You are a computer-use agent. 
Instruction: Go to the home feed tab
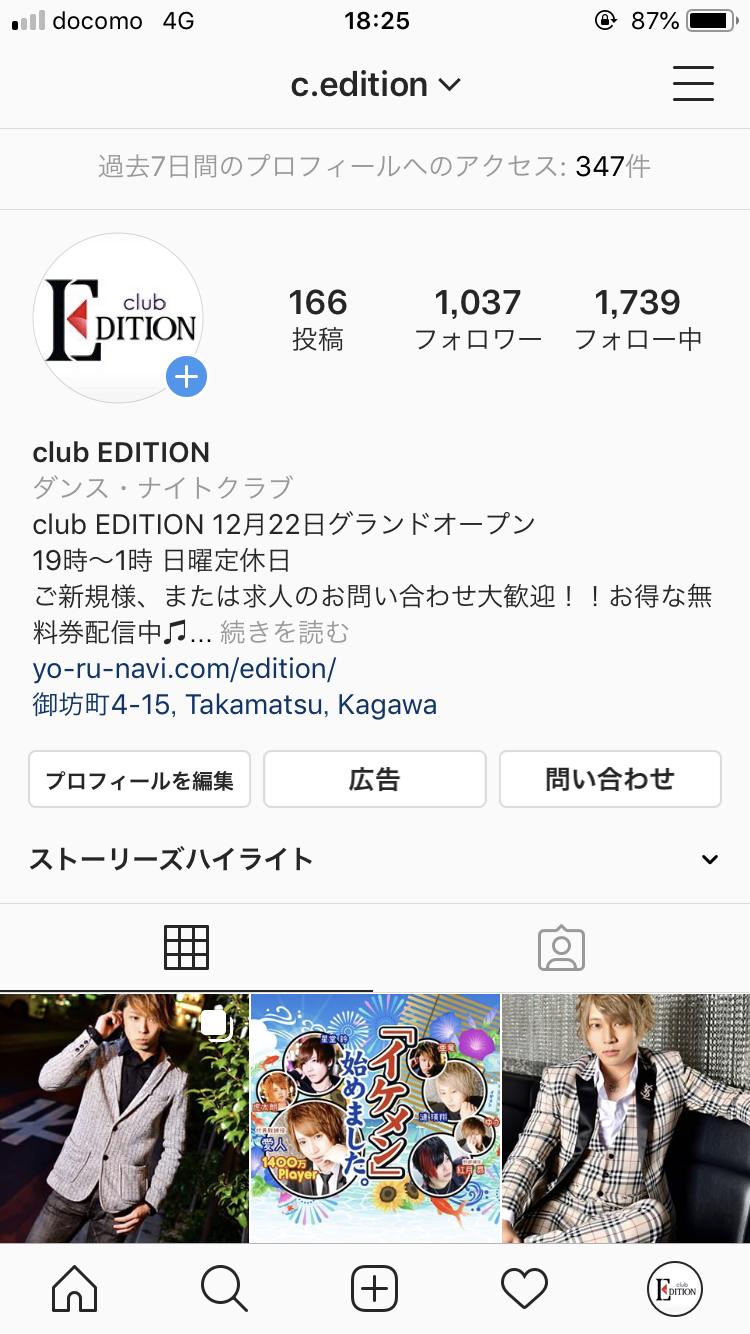click(75, 1290)
